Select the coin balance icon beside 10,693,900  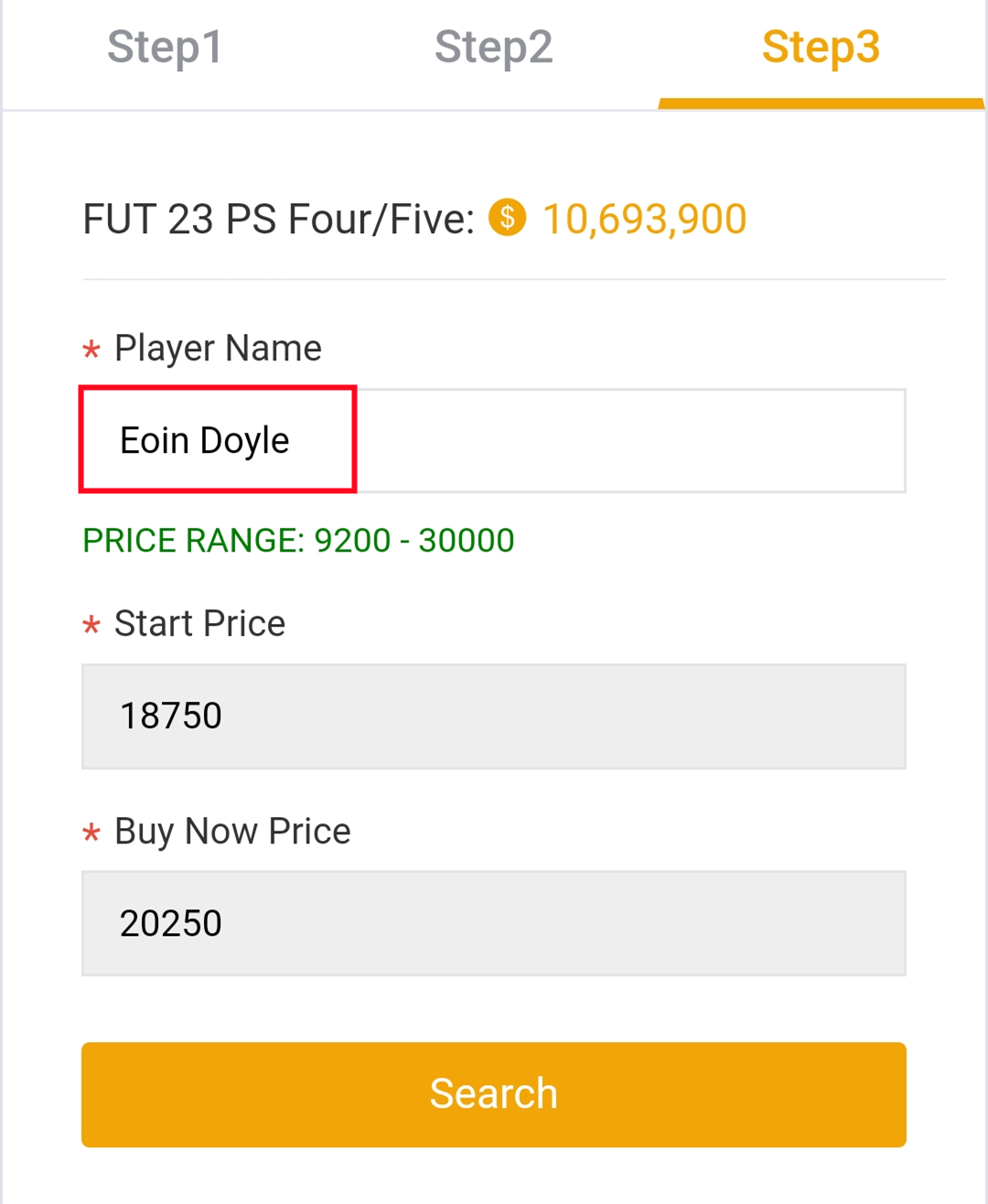tap(506, 218)
